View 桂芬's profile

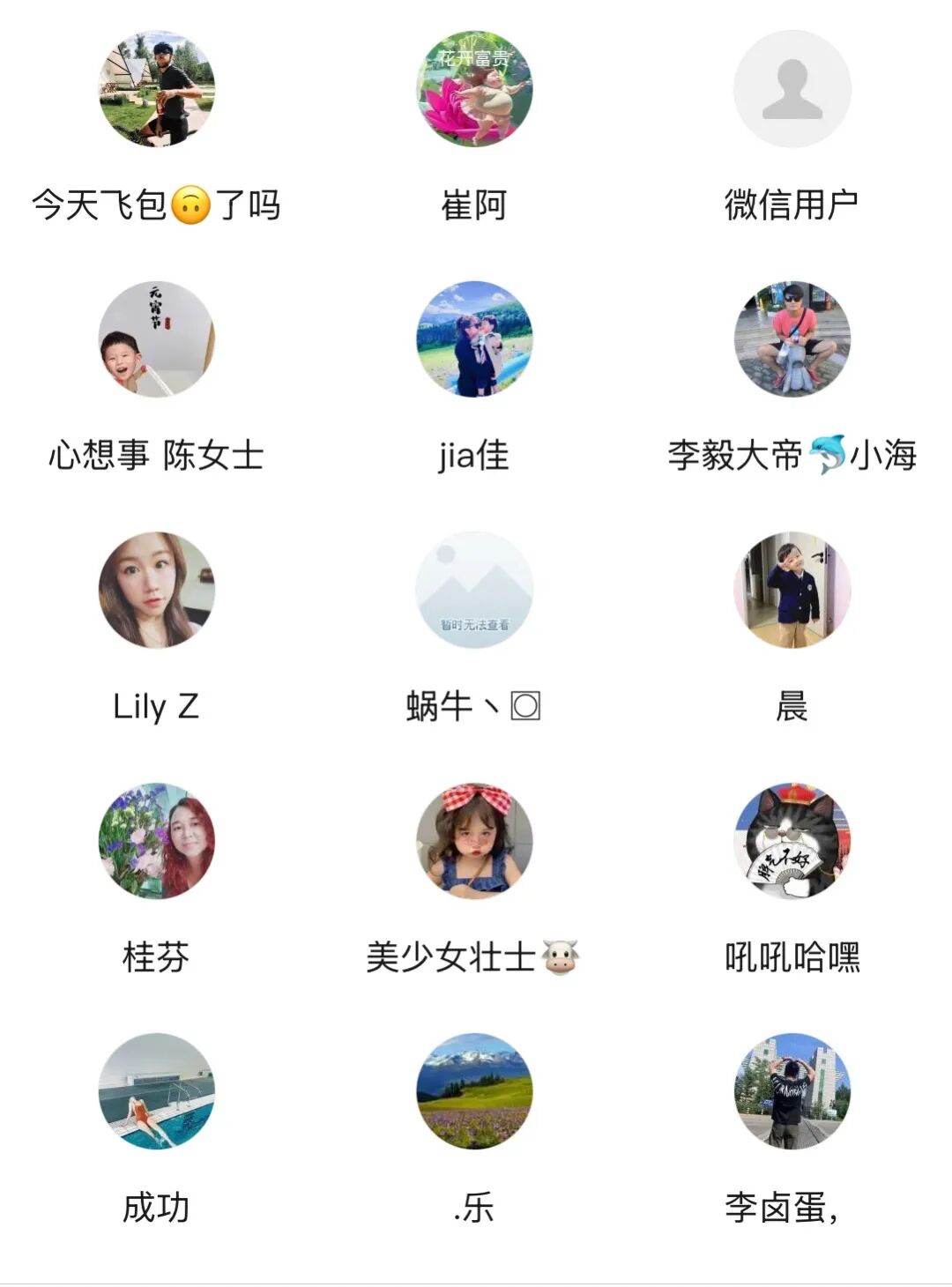[156, 840]
